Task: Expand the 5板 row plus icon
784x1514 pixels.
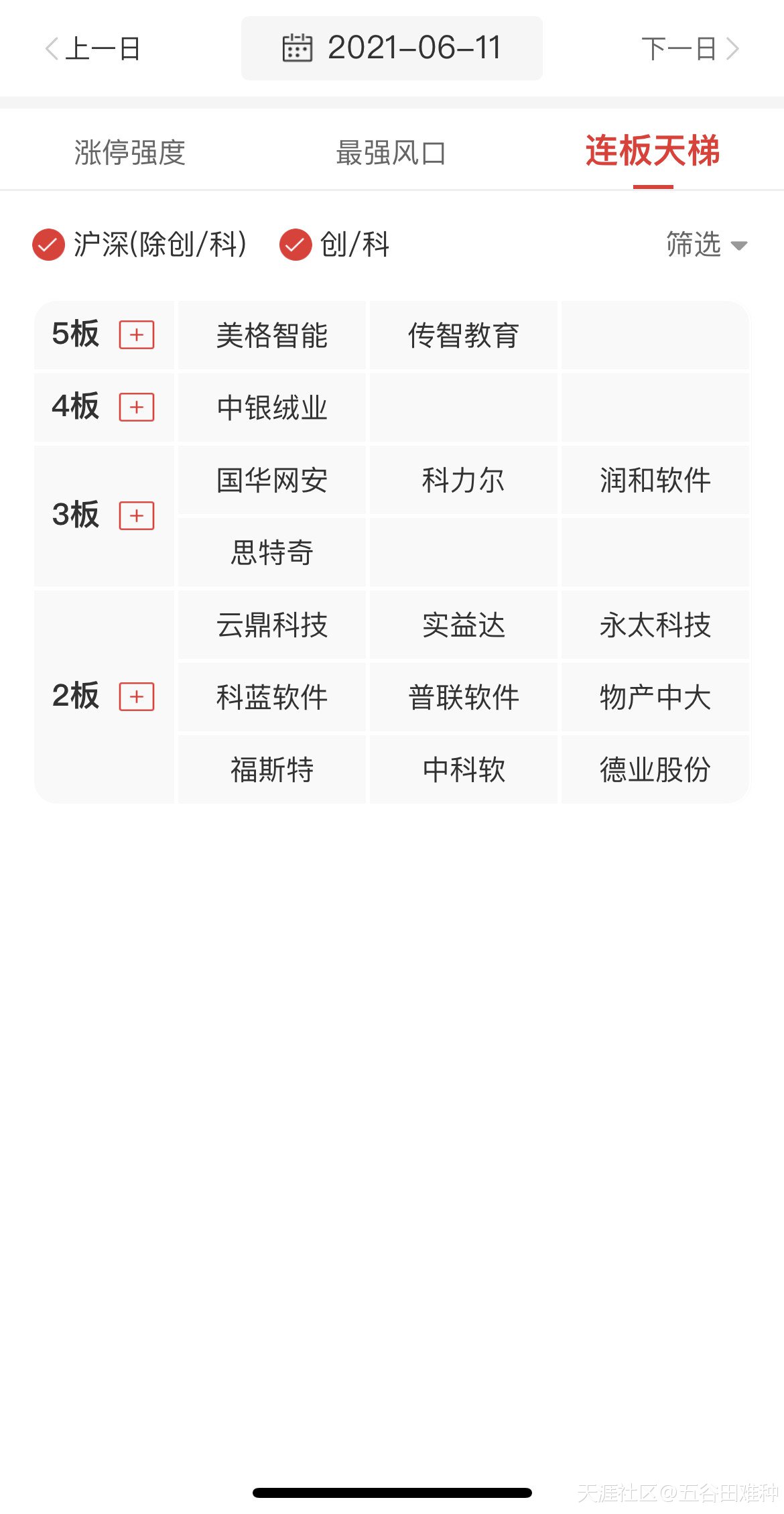Action: [137, 334]
